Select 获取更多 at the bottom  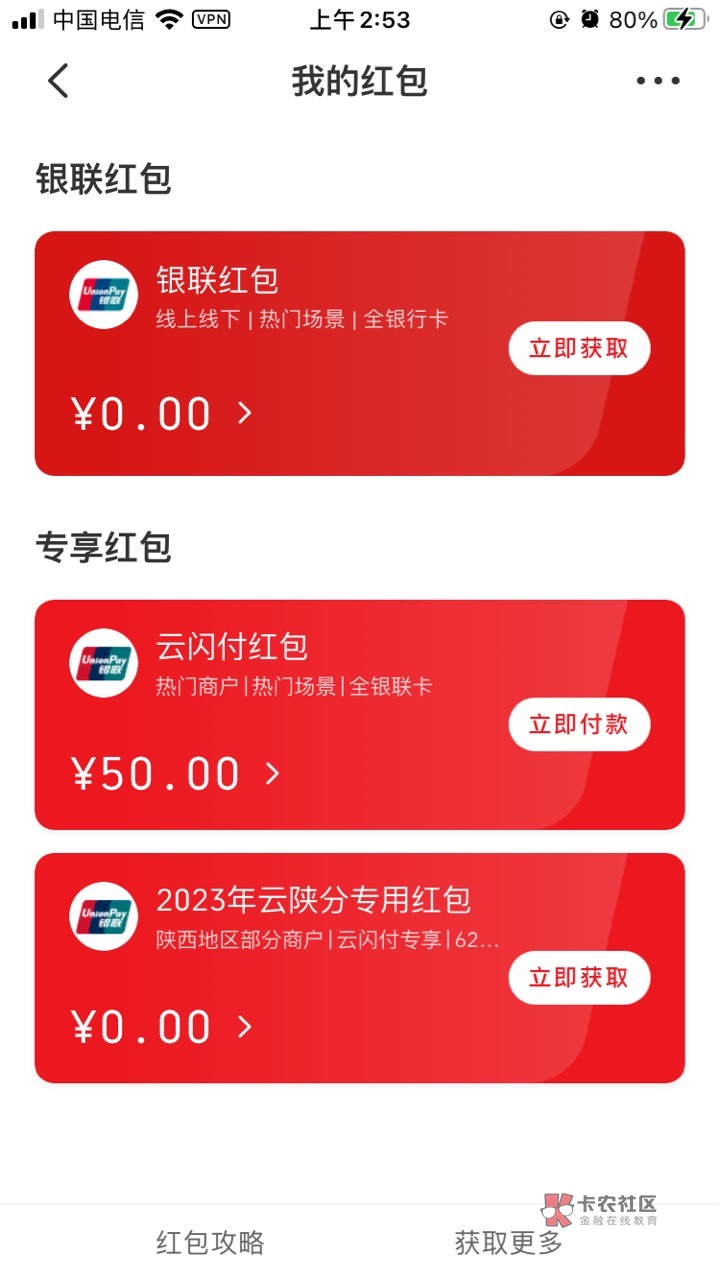point(509,1242)
